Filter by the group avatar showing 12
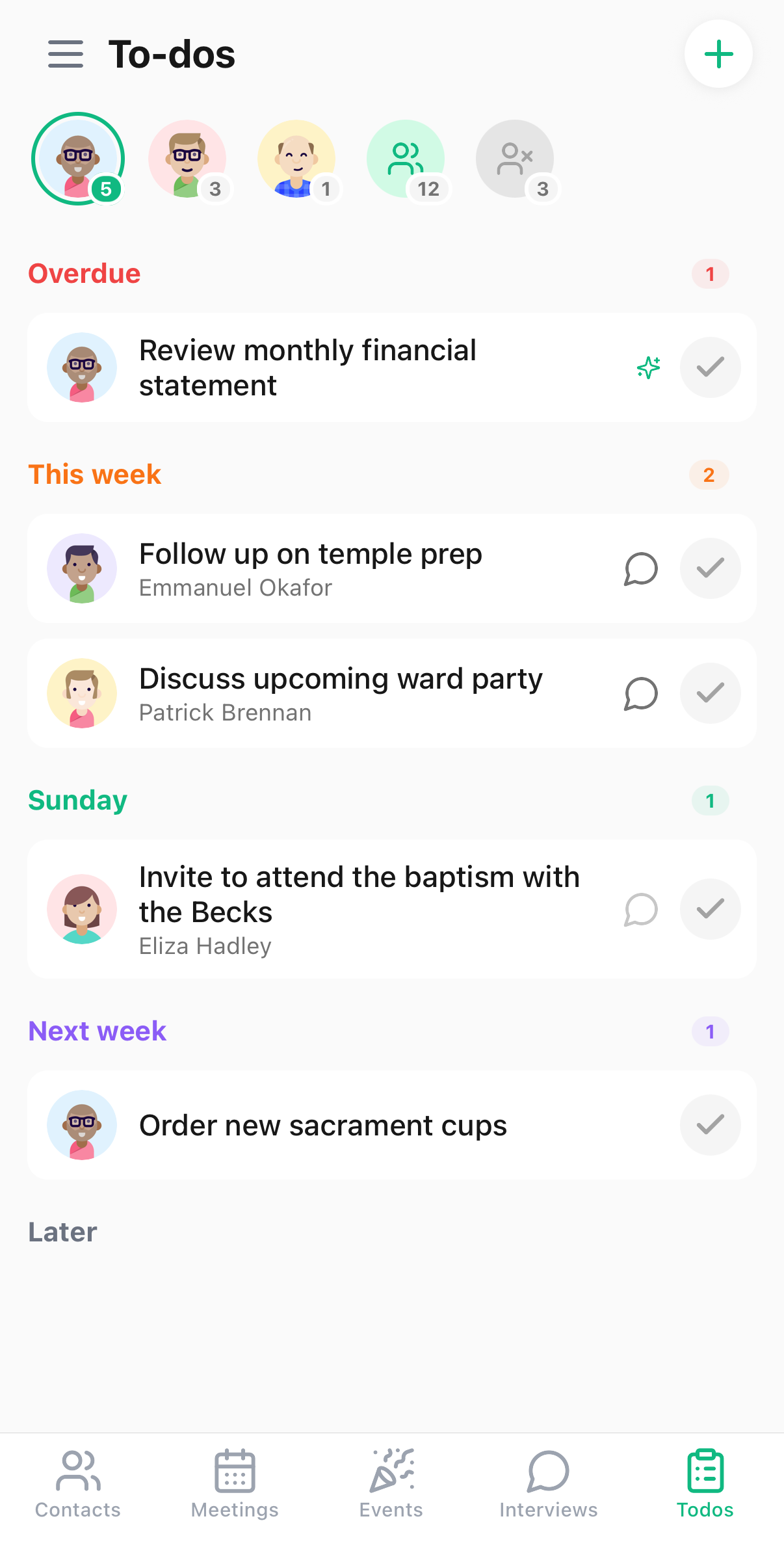The height and width of the screenshot is (1562, 784). coord(406,159)
